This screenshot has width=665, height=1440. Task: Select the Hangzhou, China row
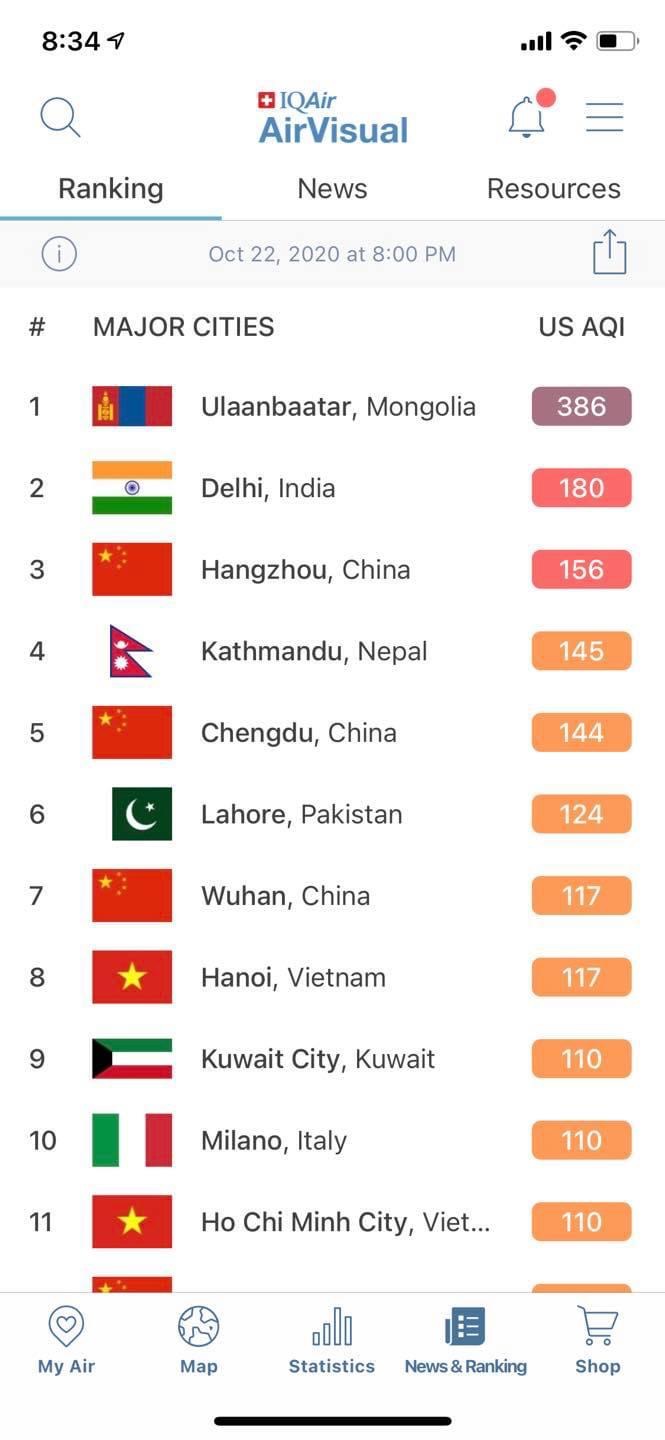(332, 570)
